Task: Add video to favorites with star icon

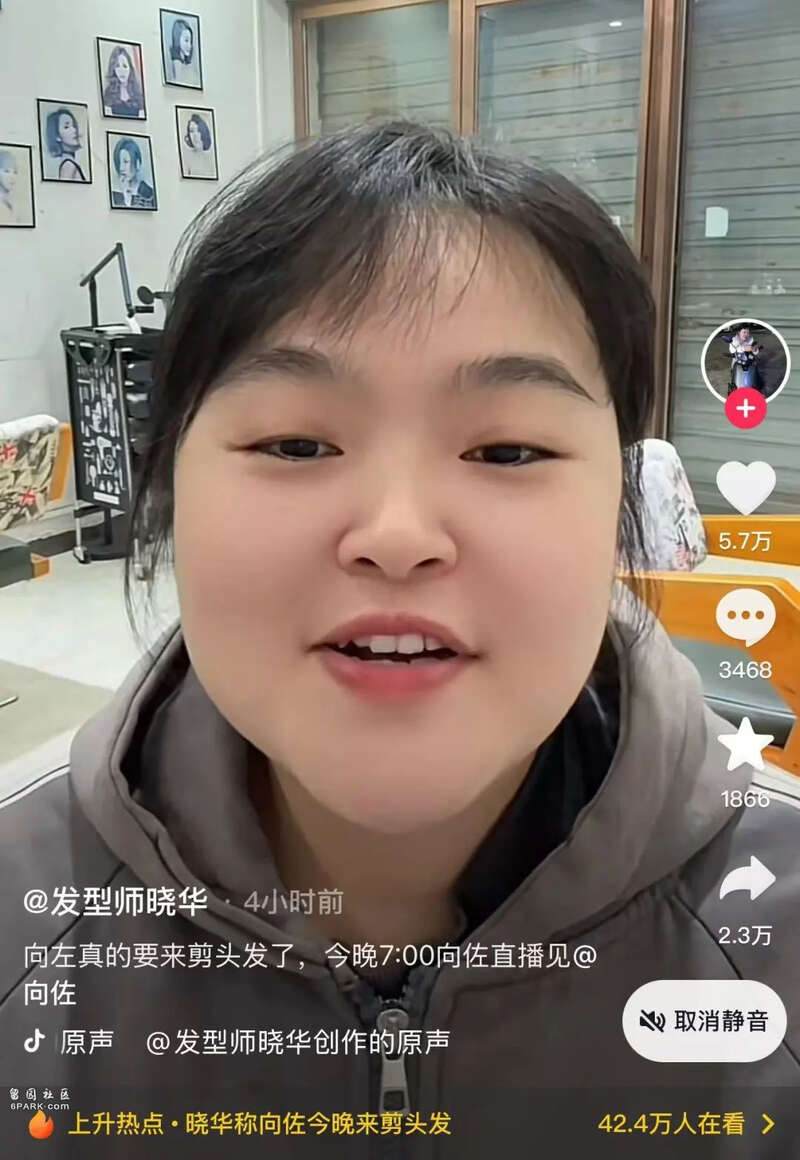Action: click(745, 746)
